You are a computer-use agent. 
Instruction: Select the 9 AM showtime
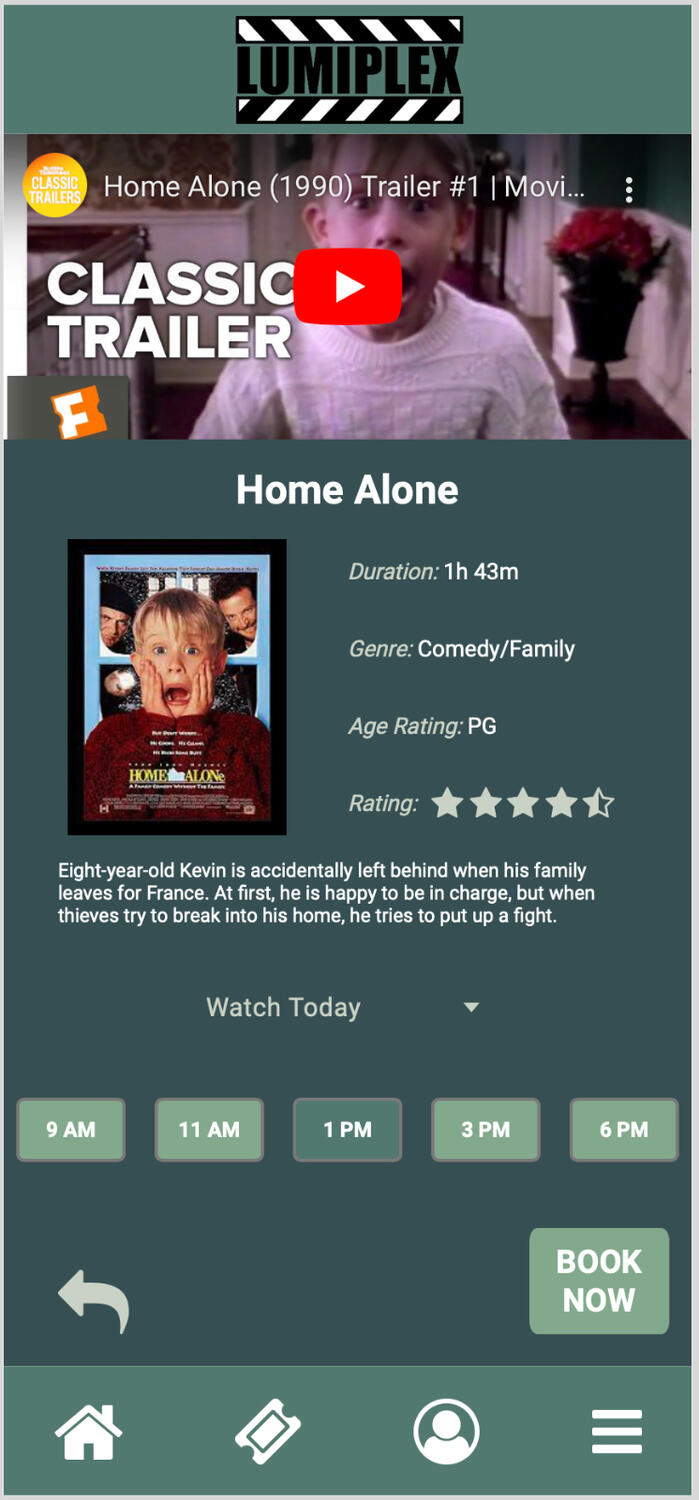coord(71,1130)
